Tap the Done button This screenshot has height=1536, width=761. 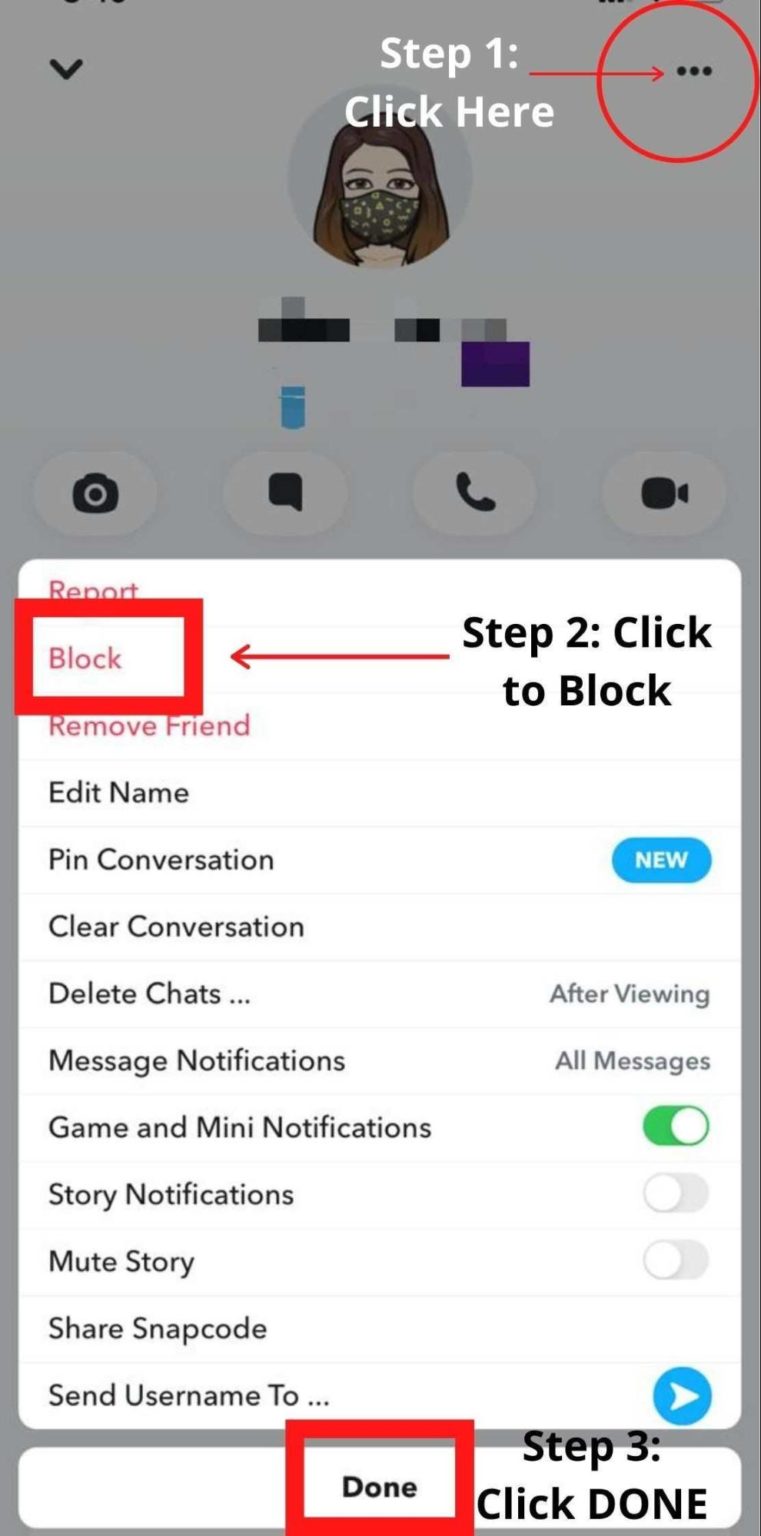click(379, 1487)
